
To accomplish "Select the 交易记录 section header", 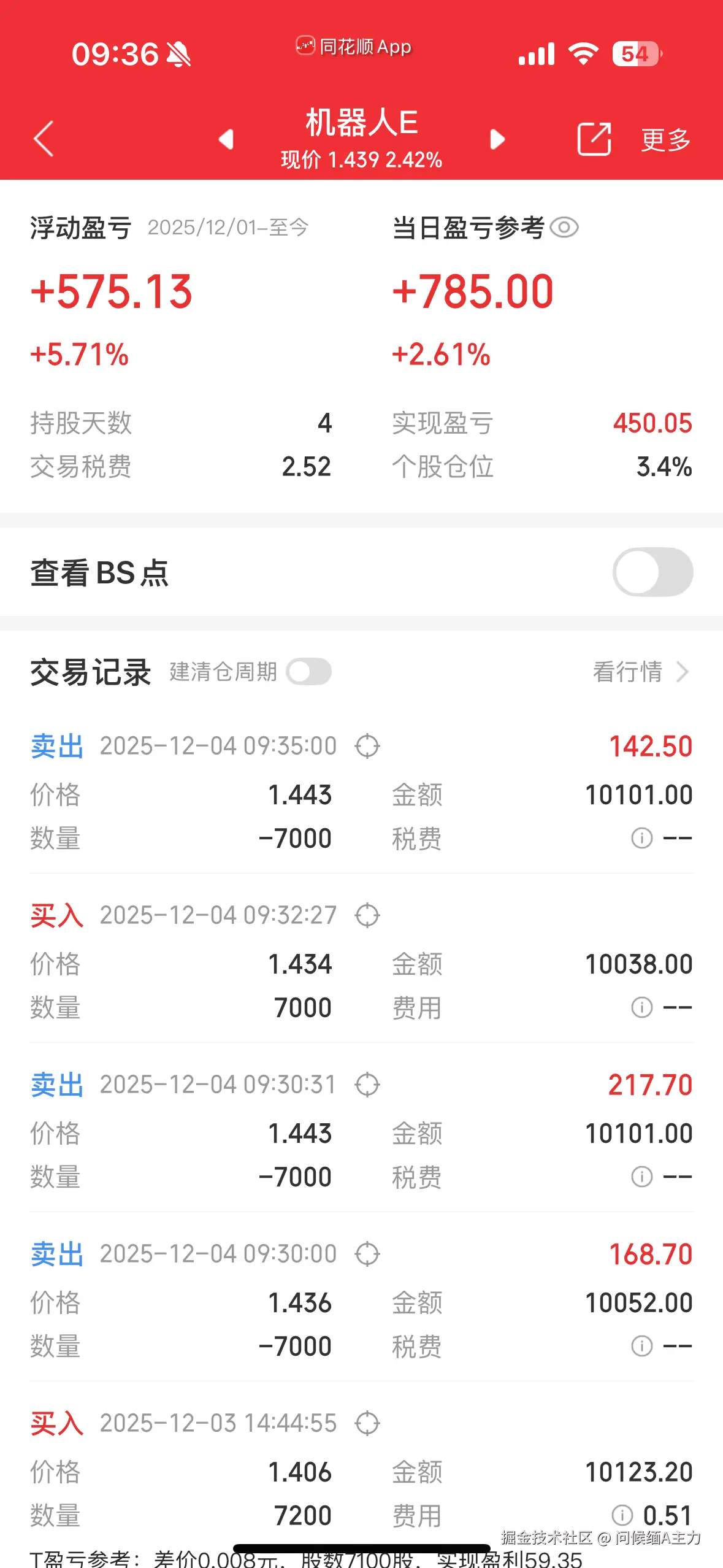I will tap(91, 672).
